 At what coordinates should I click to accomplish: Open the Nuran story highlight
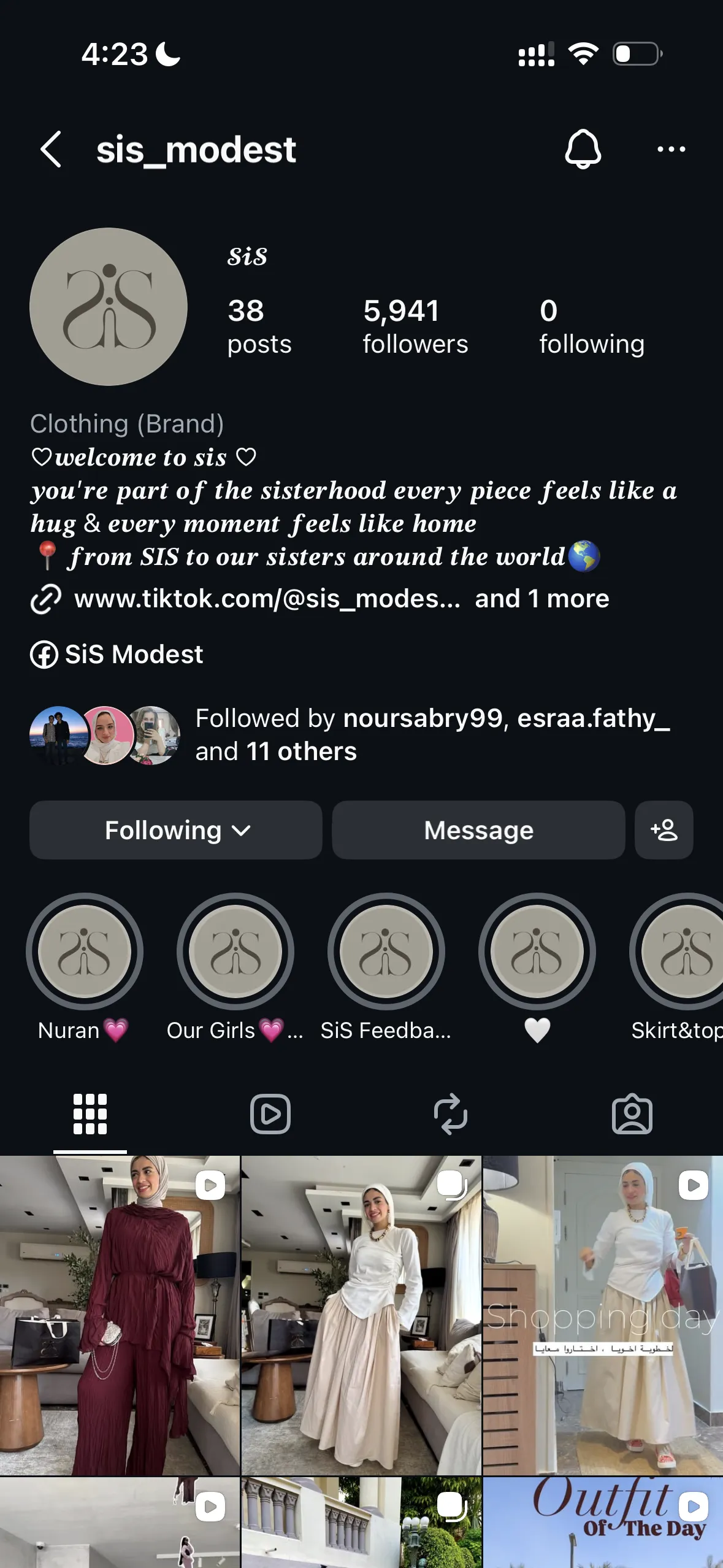[85, 951]
